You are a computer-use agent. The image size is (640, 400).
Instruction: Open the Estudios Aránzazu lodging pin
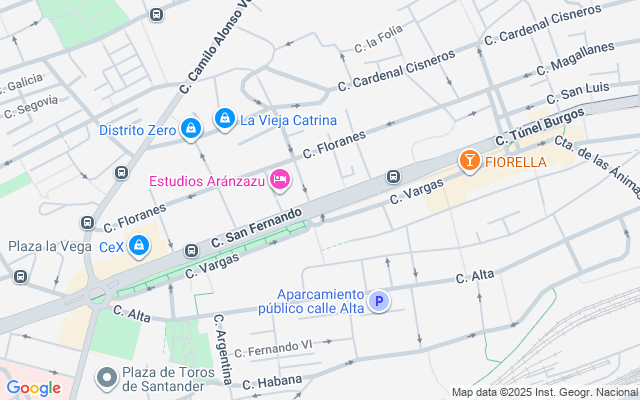point(280,180)
